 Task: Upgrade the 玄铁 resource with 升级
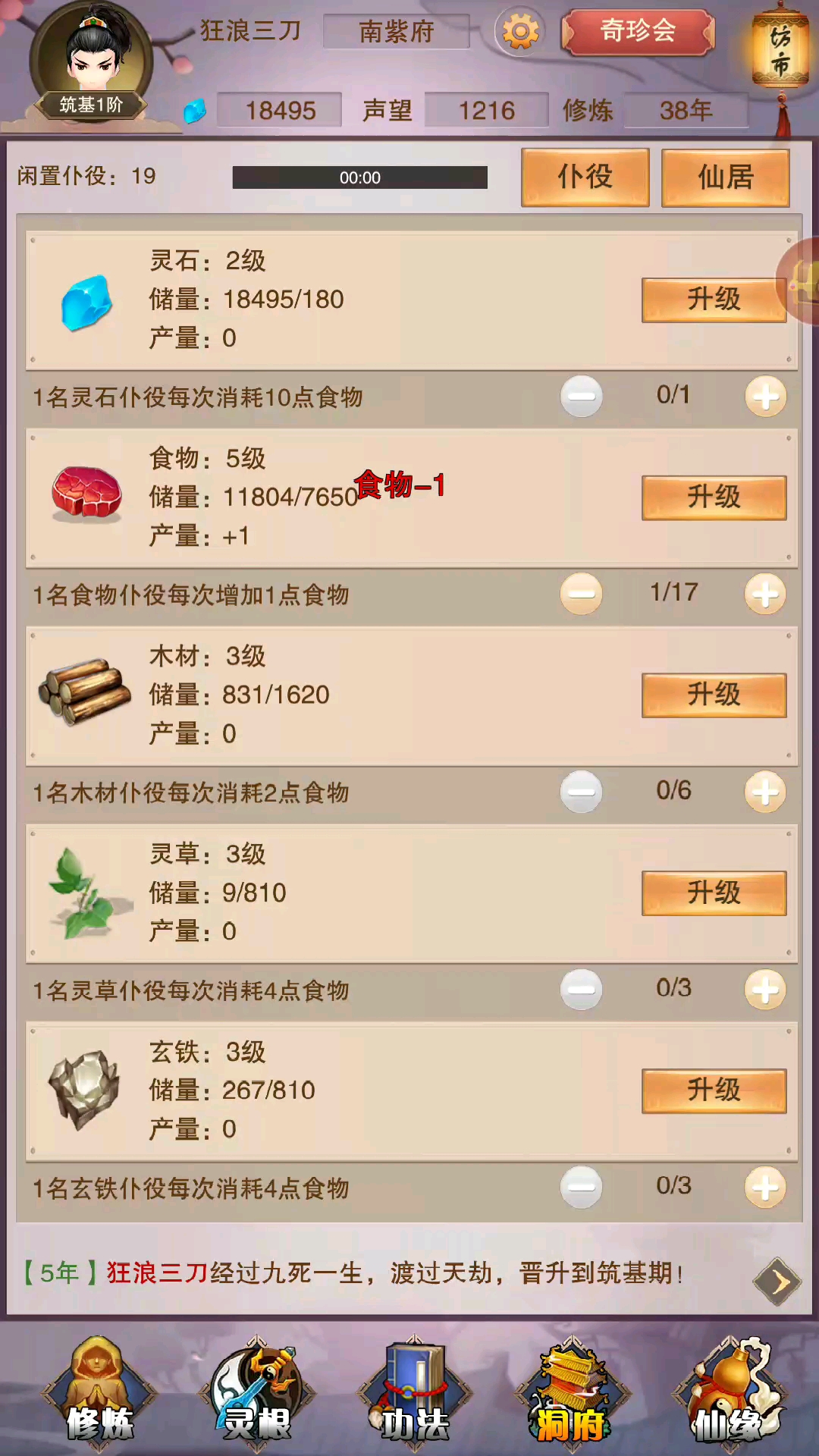pos(713,1090)
